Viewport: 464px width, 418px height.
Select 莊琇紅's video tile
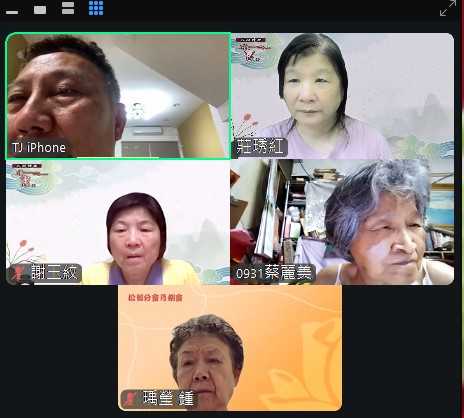pyautogui.click(x=342, y=96)
